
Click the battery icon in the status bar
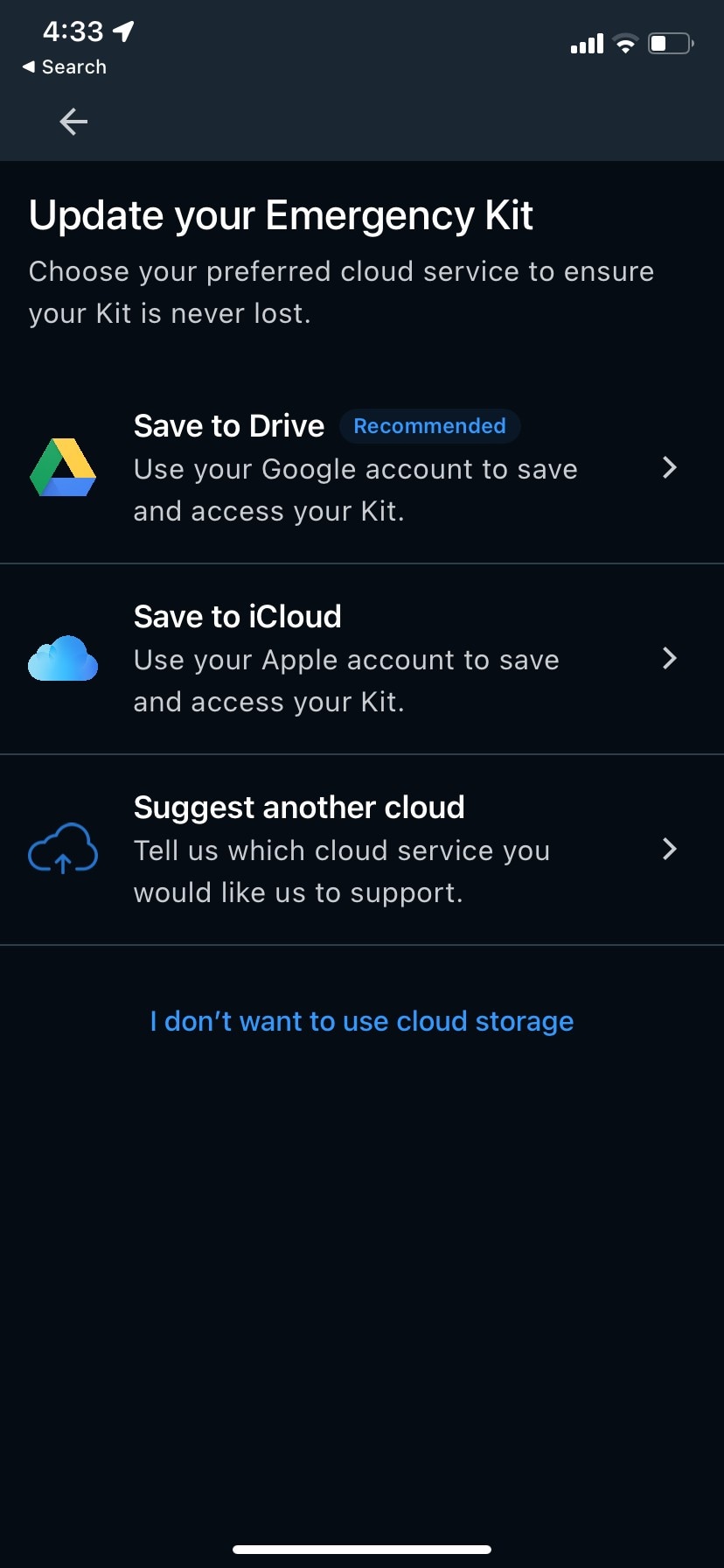click(x=669, y=43)
